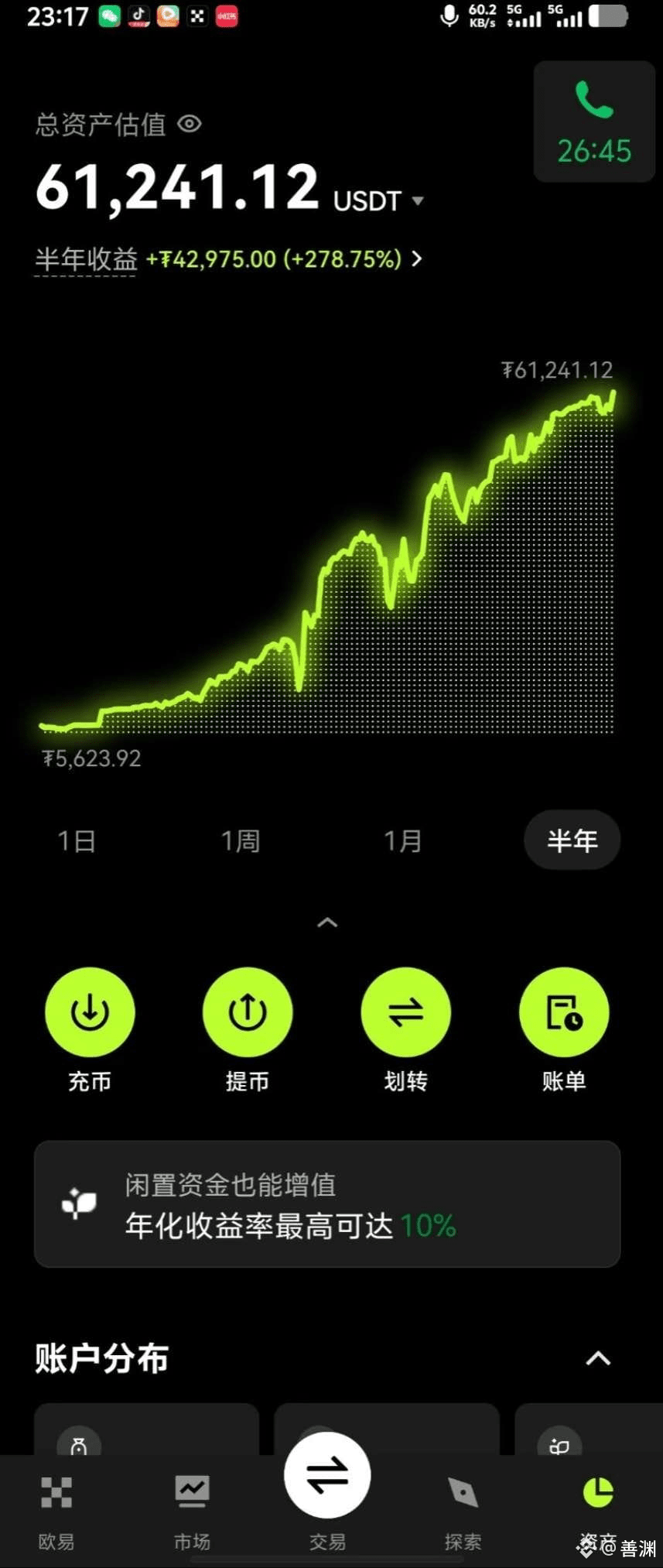Screen dimensions: 663x1568
Task: Switch to the 资产 tab
Action: 598,1506
